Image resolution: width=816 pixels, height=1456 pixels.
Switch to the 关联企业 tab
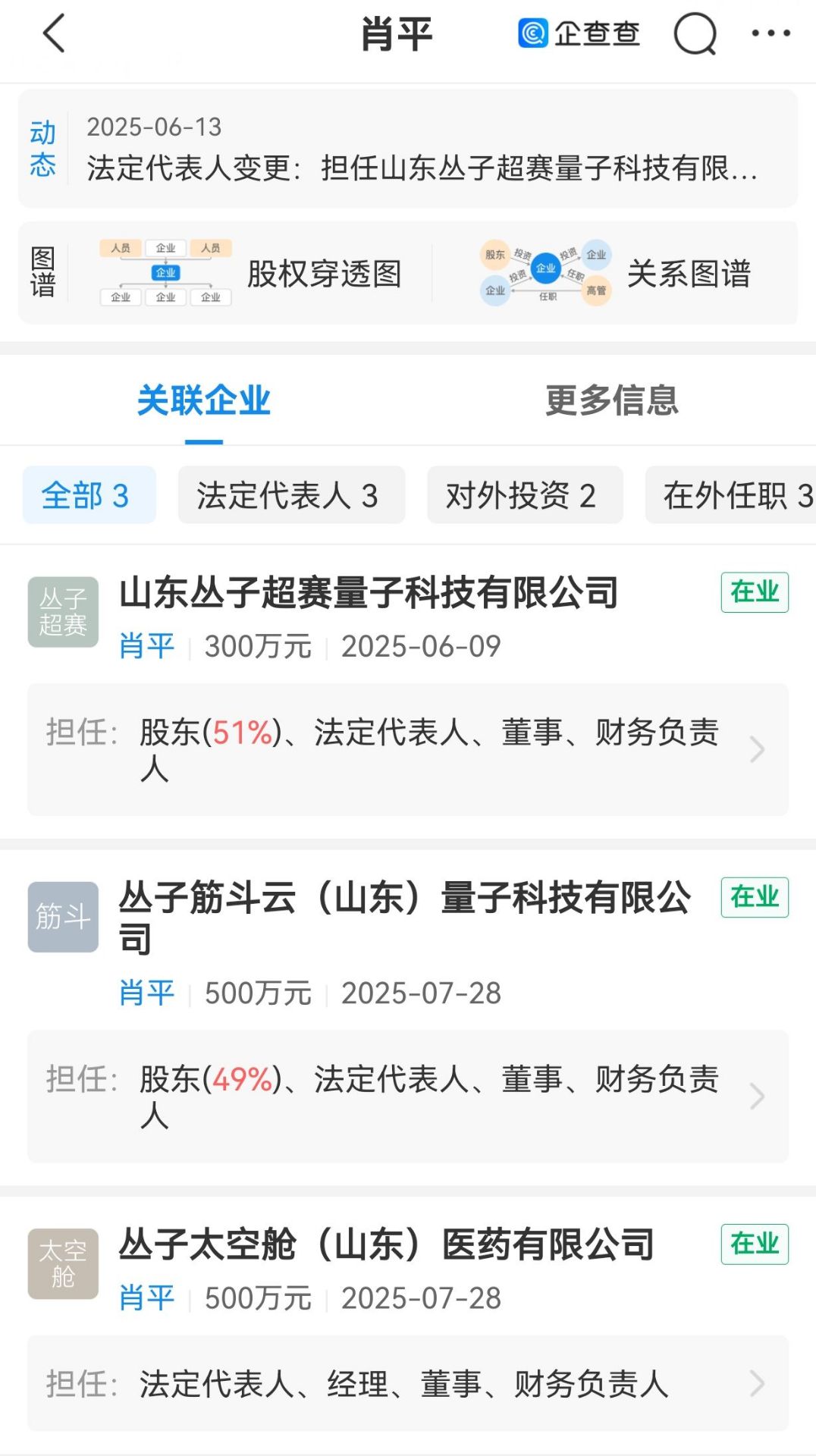click(203, 400)
